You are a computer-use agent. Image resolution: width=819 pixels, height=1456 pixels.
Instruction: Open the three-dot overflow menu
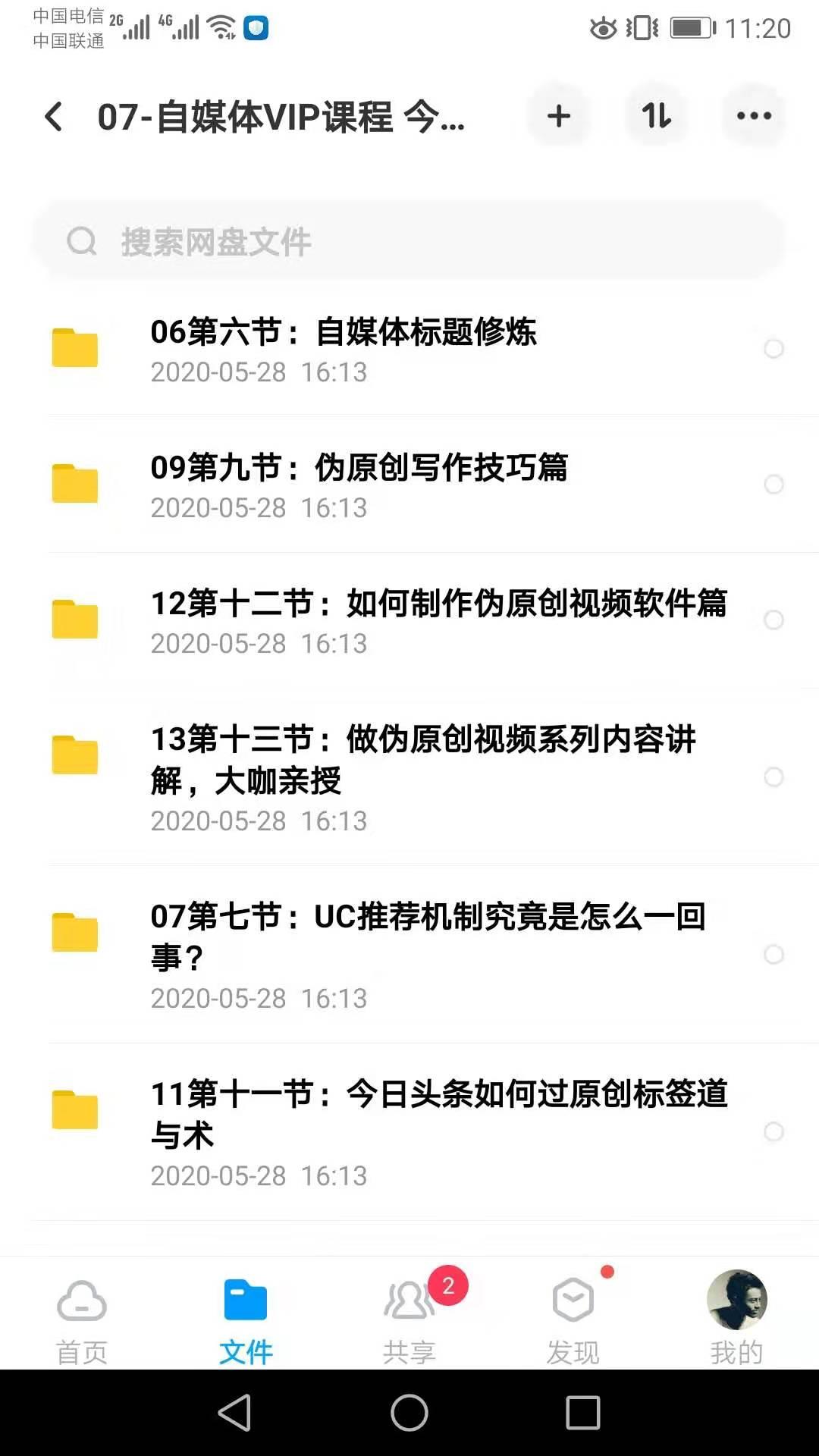coord(754,116)
